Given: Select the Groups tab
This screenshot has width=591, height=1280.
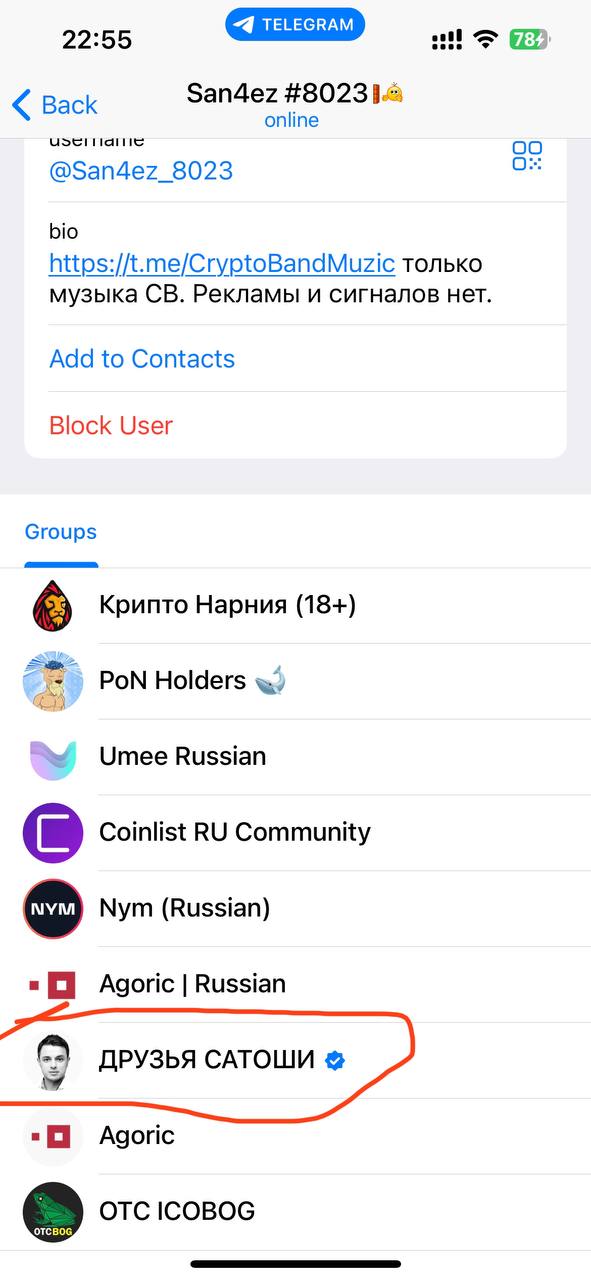Looking at the screenshot, I should pos(61,532).
